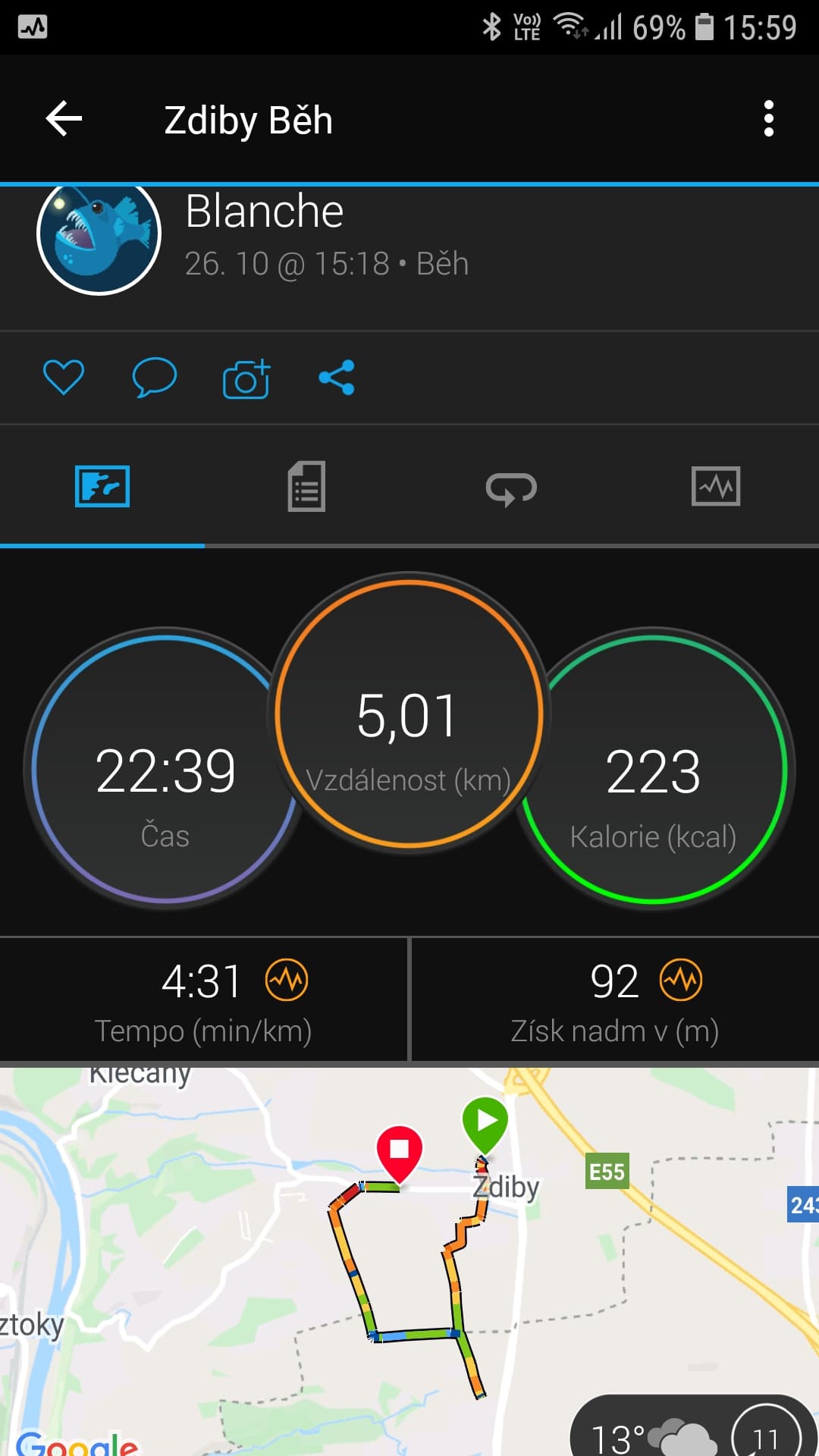Open insights icon next to Tempo 4:31
Viewport: 819px width, 1456px height.
coord(287,981)
